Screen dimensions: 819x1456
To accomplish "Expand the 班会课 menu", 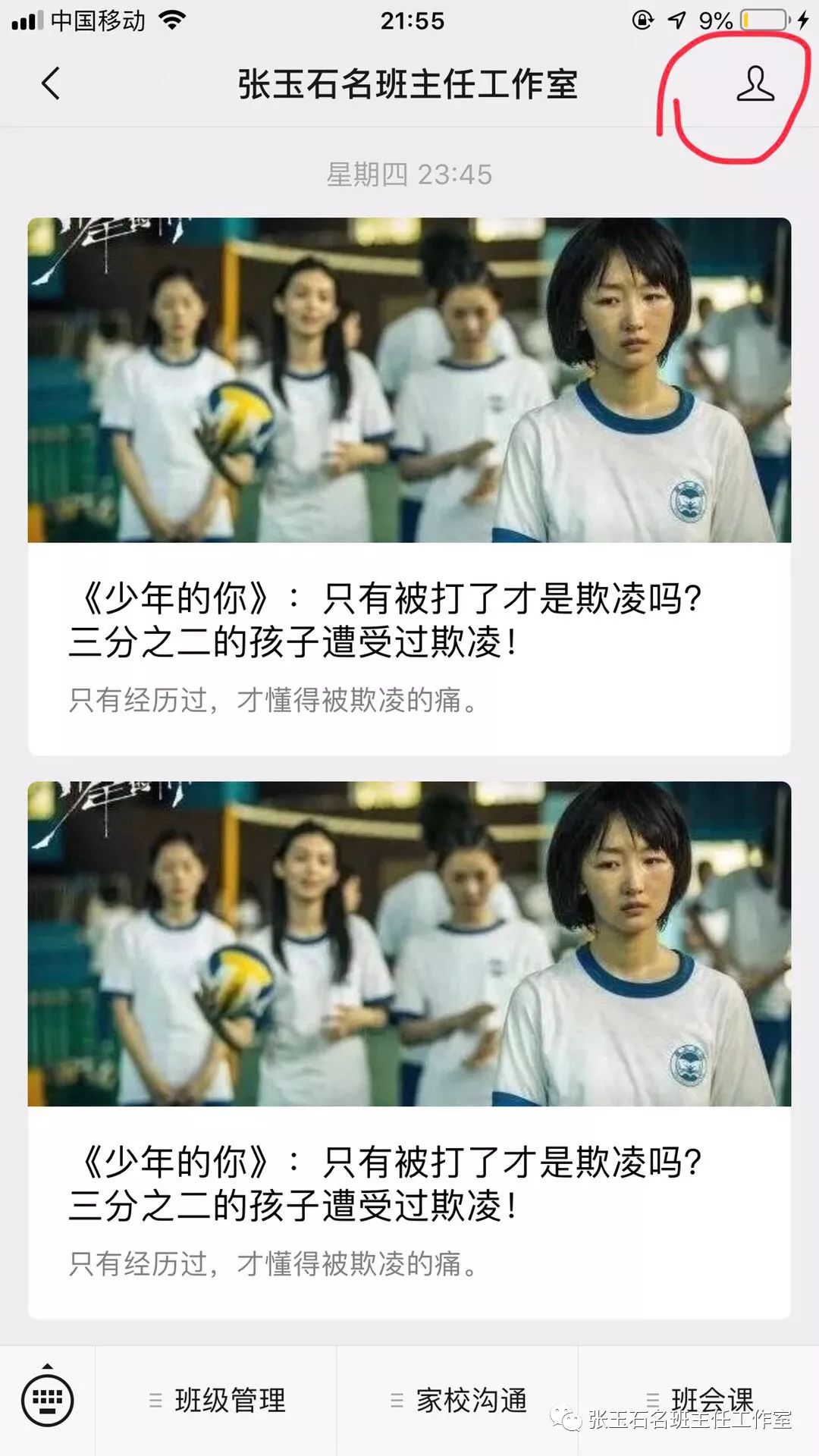I will tap(699, 1398).
